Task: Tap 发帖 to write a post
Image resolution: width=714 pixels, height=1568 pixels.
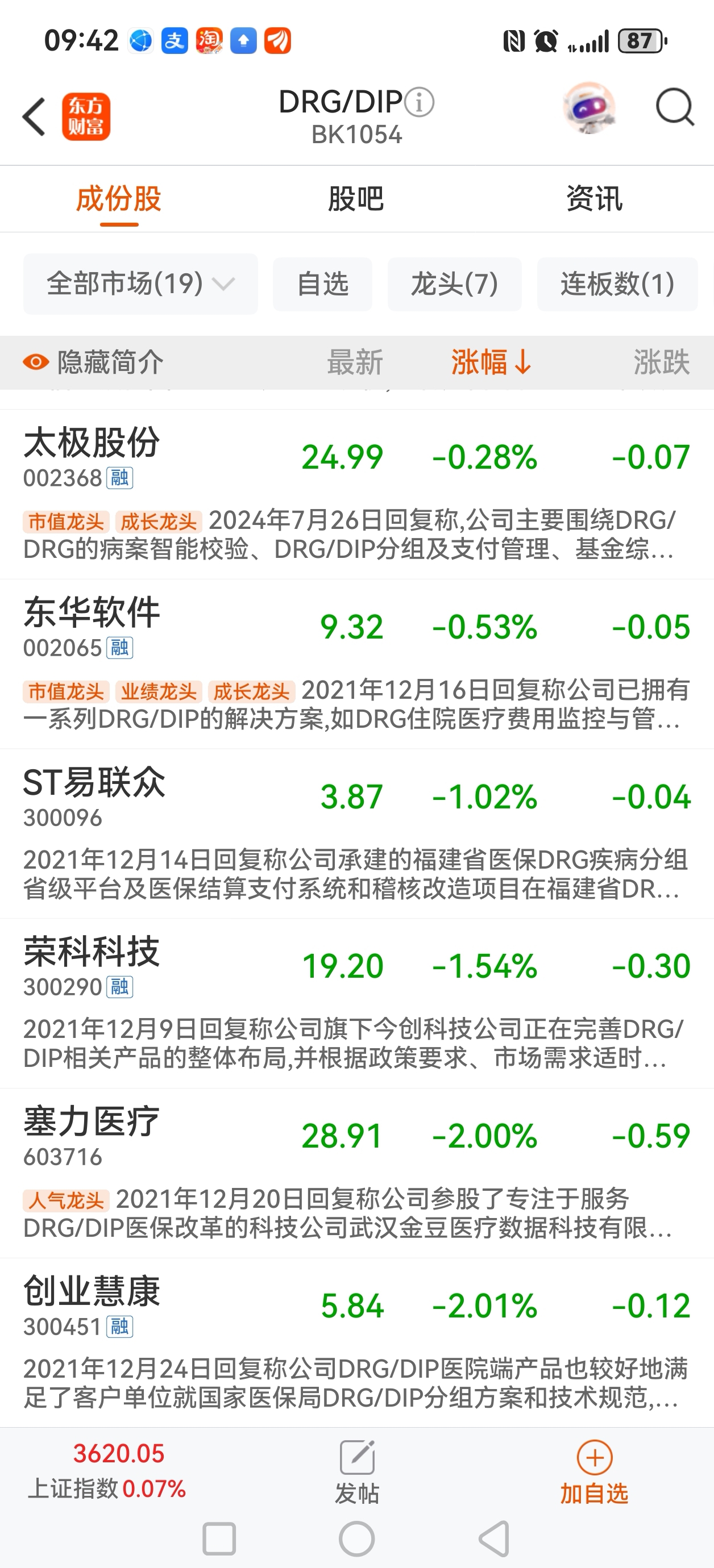Action: pyautogui.click(x=357, y=1473)
